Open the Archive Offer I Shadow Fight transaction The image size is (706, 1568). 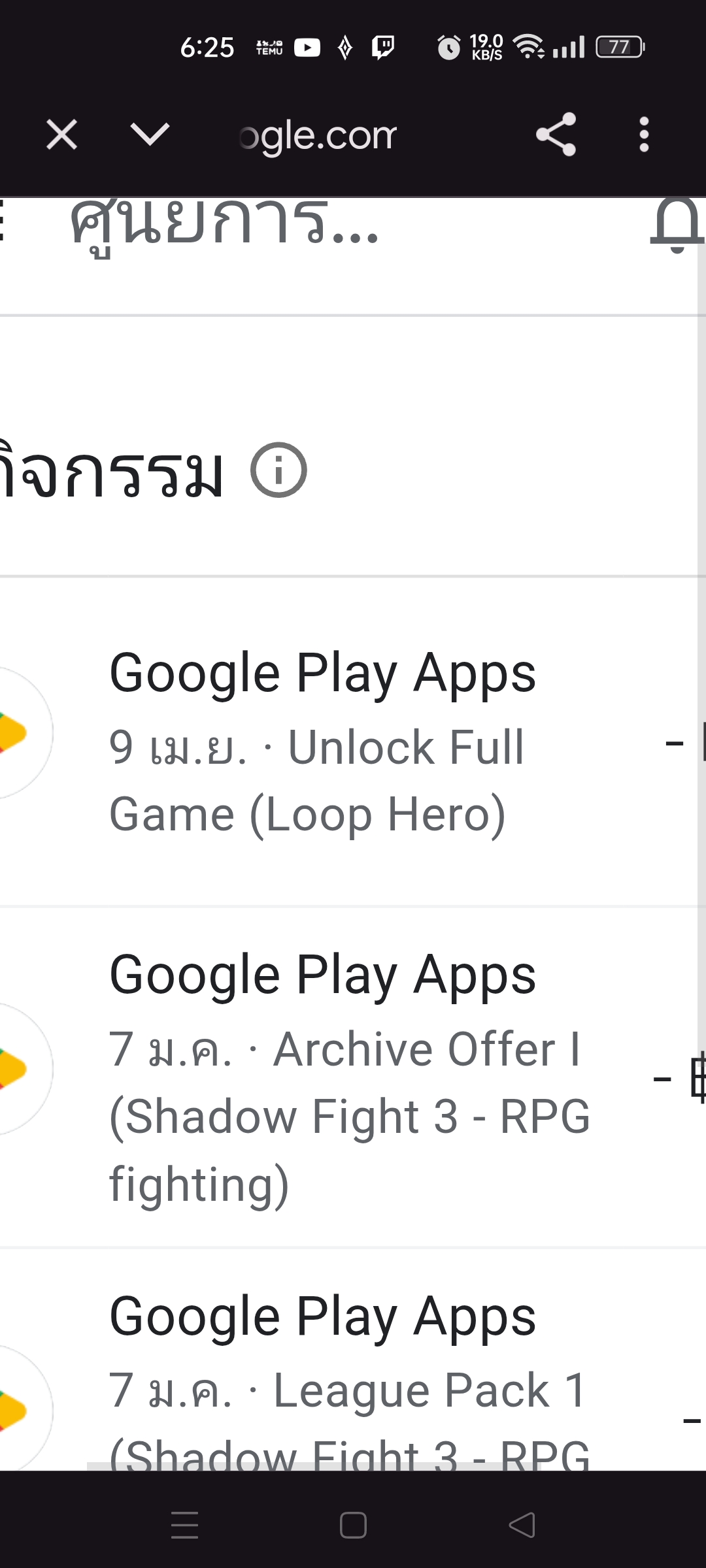(353, 1077)
